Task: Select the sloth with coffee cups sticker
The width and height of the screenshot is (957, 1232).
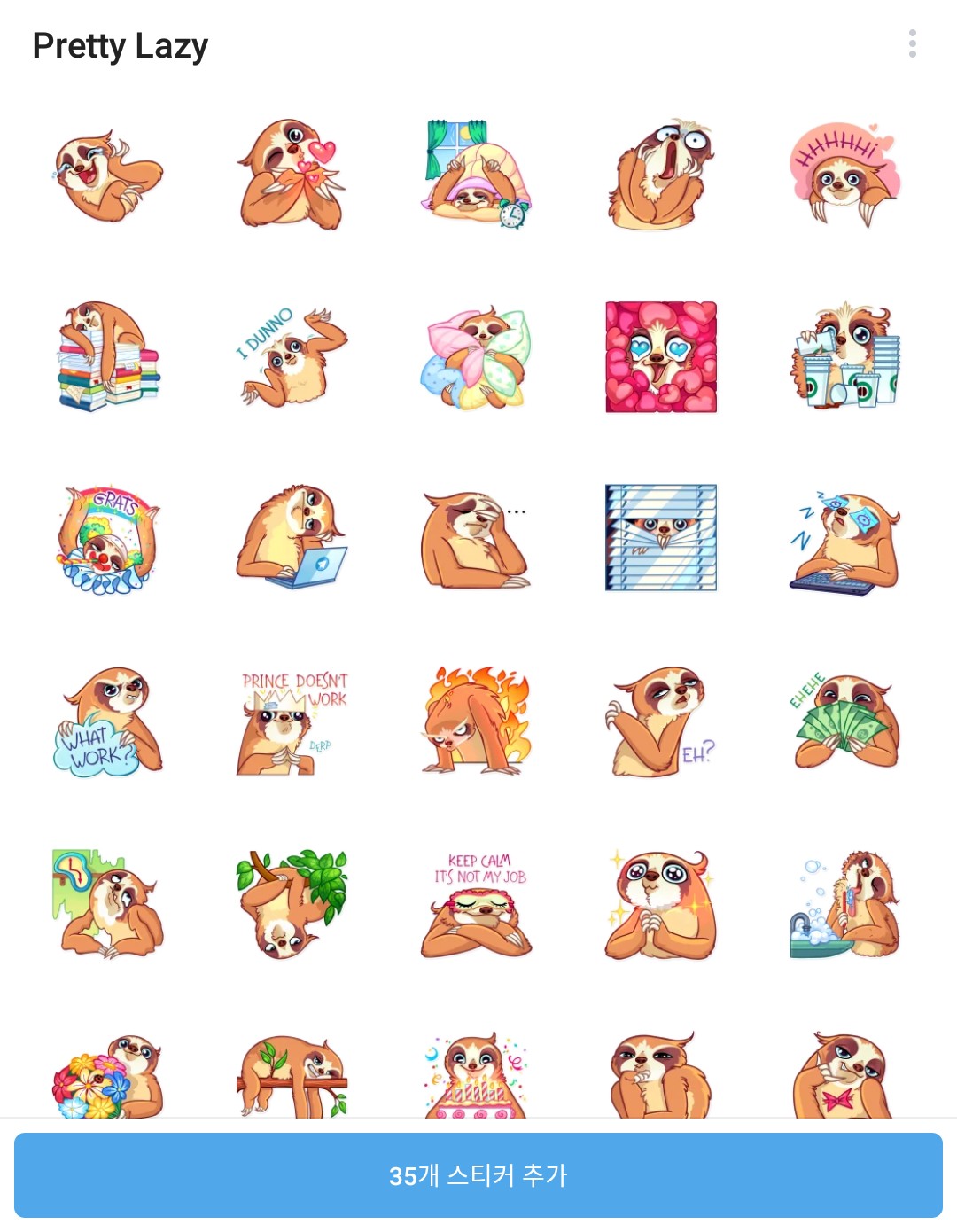Action: 844,357
